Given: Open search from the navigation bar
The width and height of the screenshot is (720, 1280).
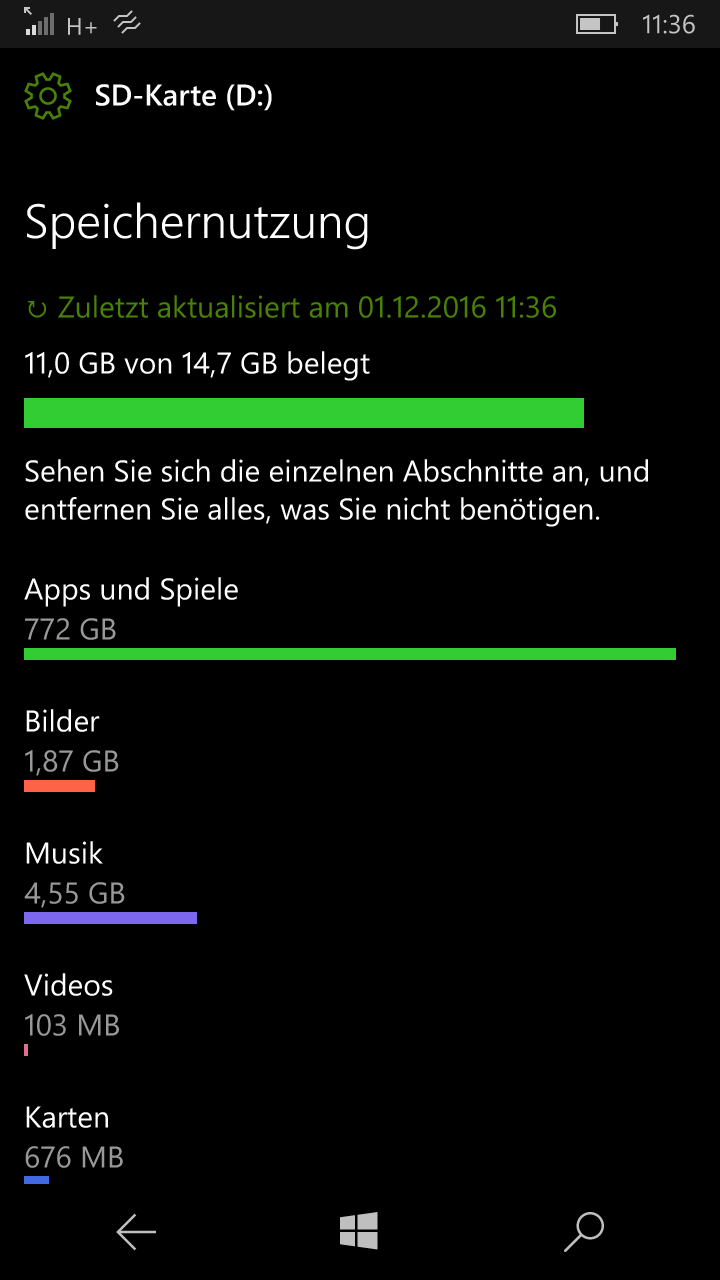Looking at the screenshot, I should [584, 1232].
